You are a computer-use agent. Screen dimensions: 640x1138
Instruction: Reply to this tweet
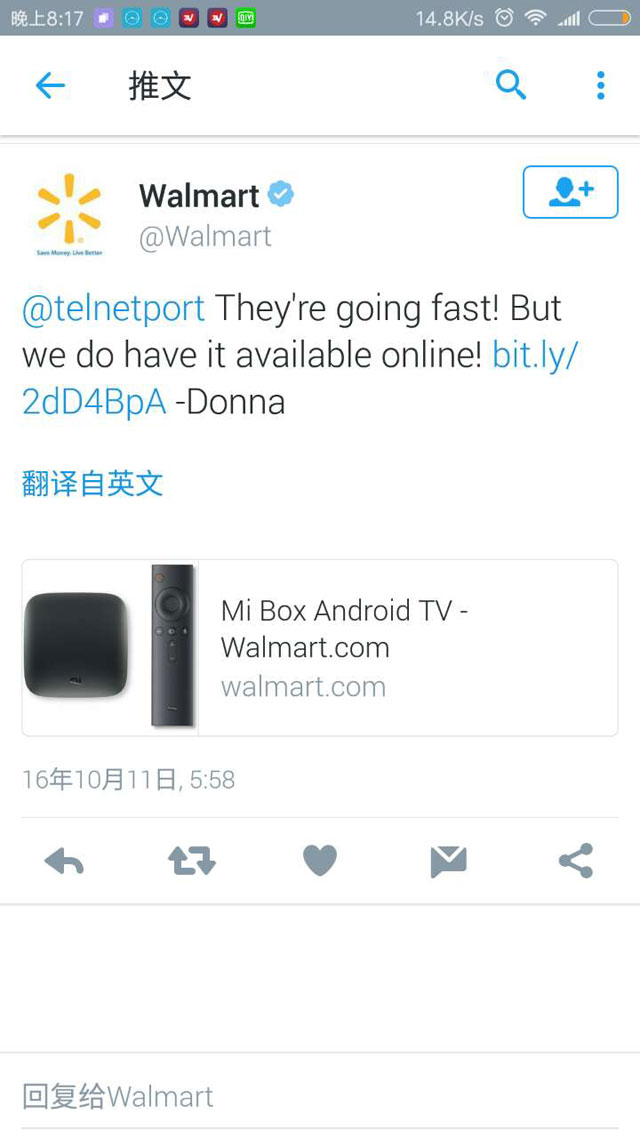[64, 861]
